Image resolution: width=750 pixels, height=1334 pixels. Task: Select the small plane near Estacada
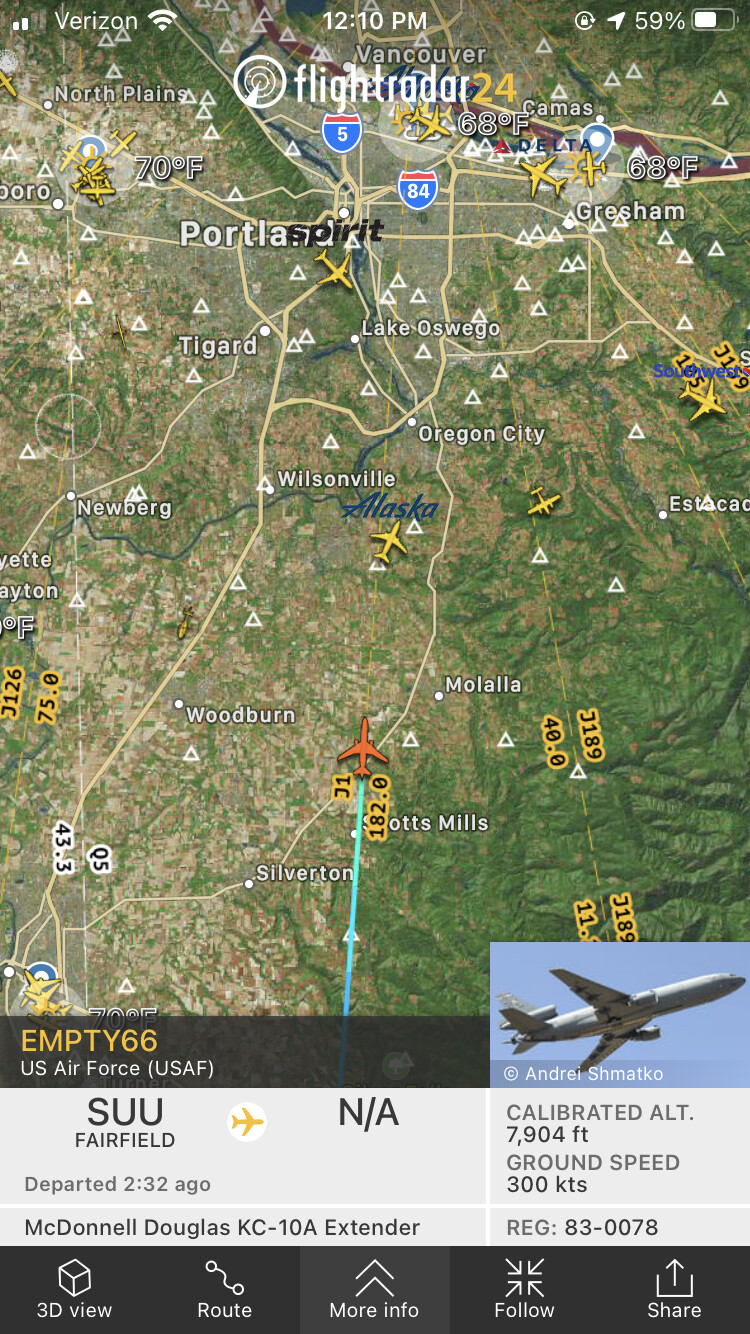[x=543, y=501]
